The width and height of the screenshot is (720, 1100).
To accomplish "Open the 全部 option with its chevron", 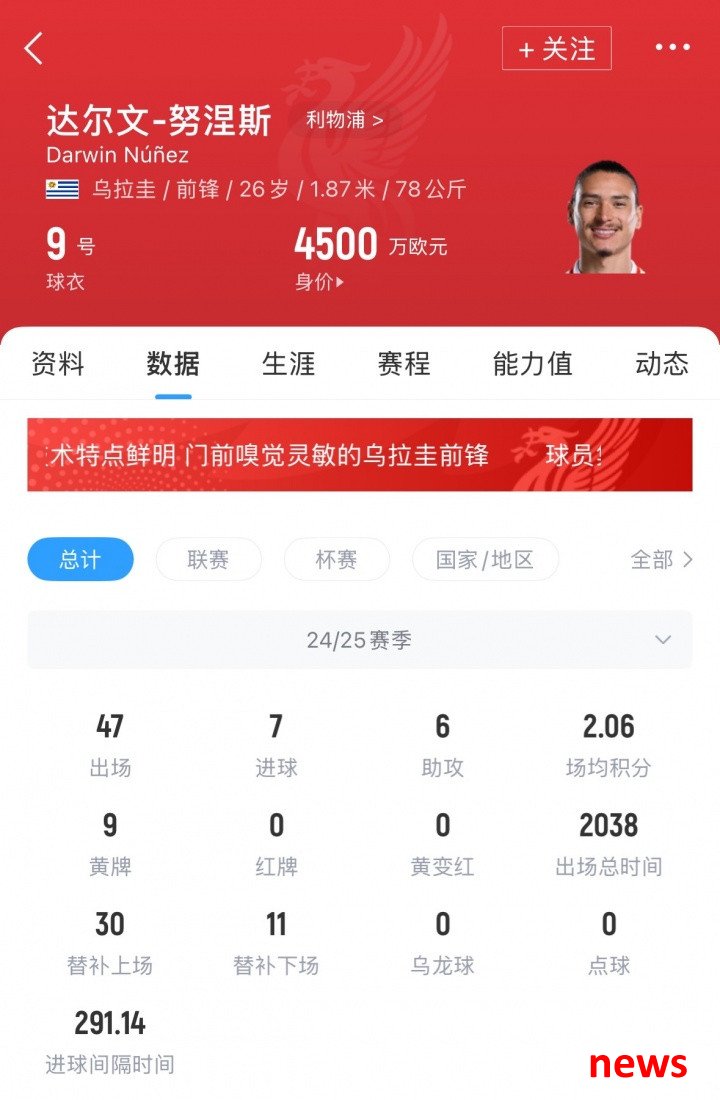I will click(x=661, y=560).
